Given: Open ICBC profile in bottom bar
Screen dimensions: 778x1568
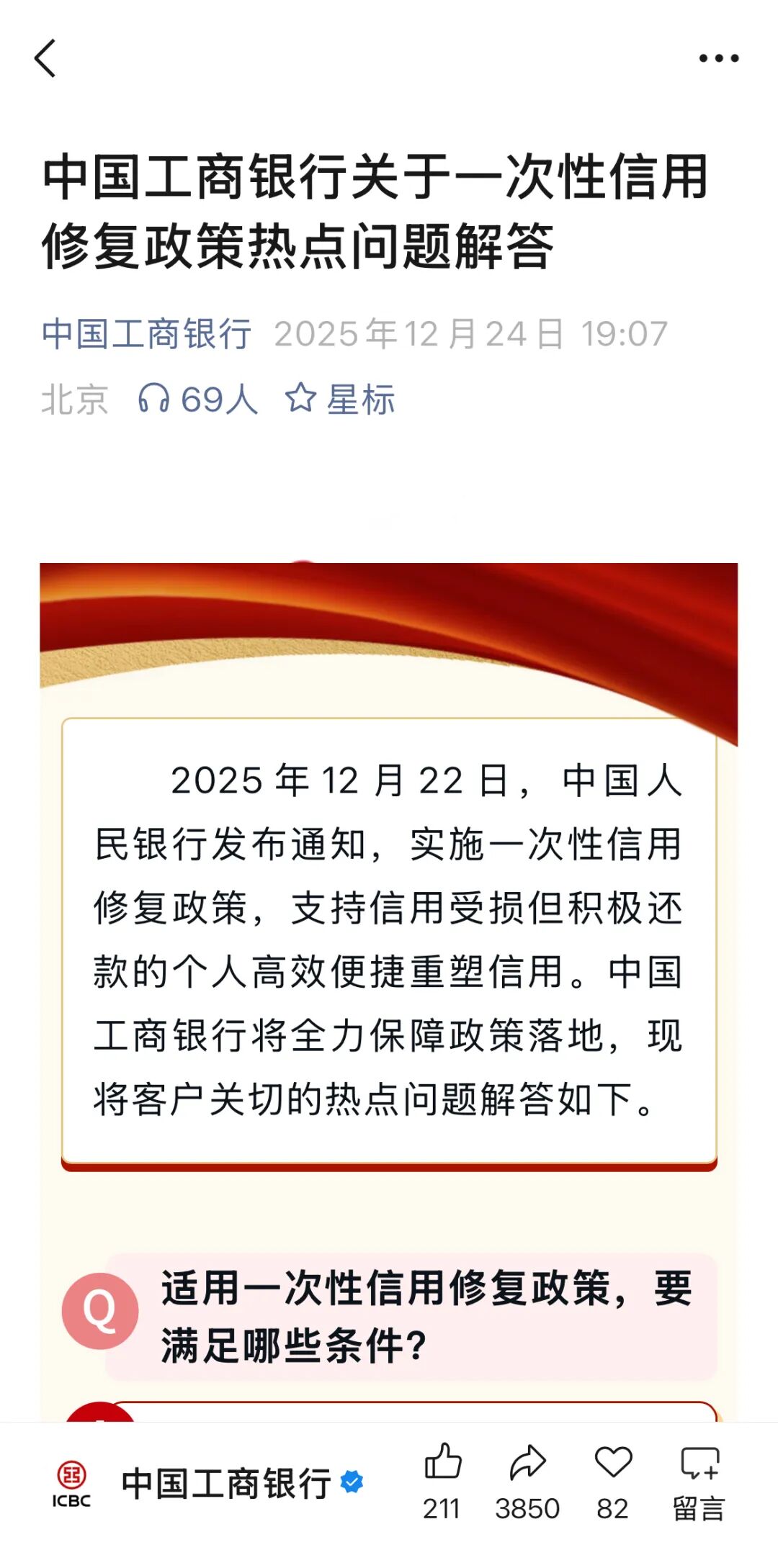Looking at the screenshot, I should click(209, 1484).
